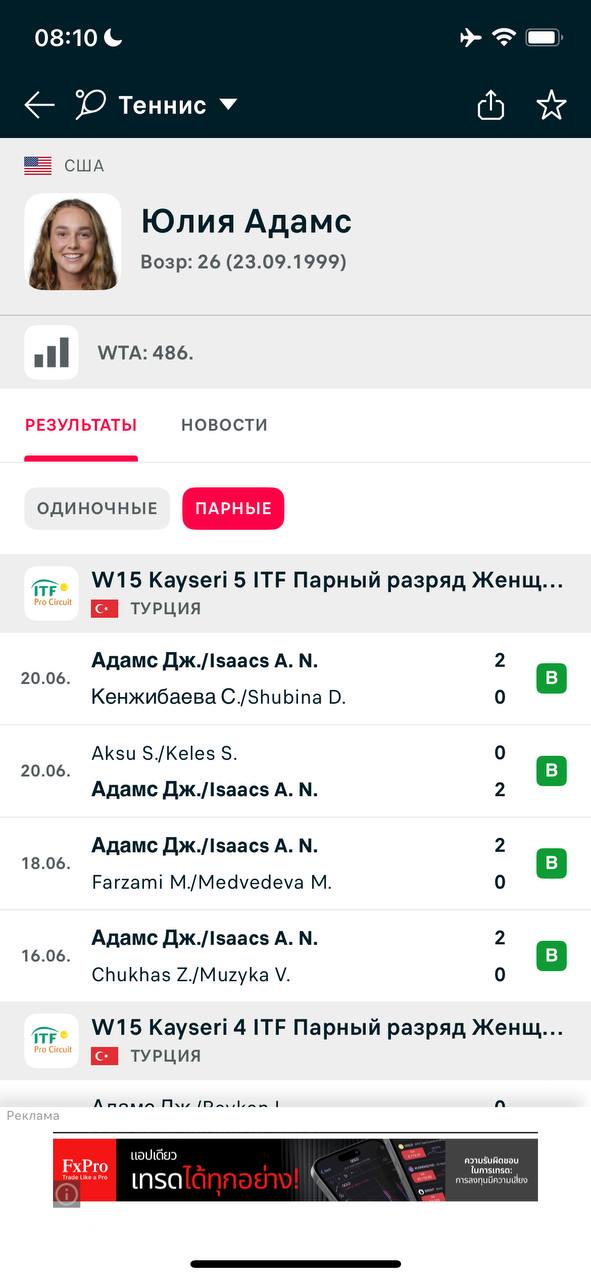Switch to the Новости tab
Viewport: 591px width, 1280px height.
(x=224, y=425)
